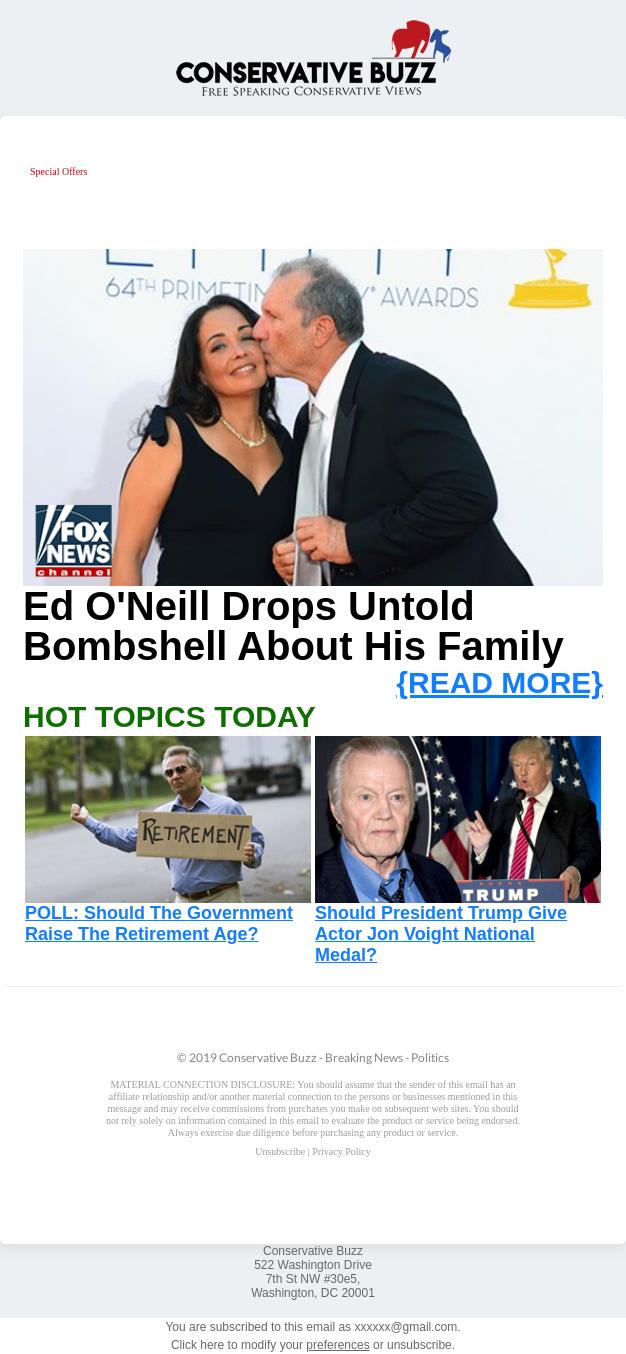626x1354 pixels.
Task: Open the retirement age poll link
Action: 159,923
